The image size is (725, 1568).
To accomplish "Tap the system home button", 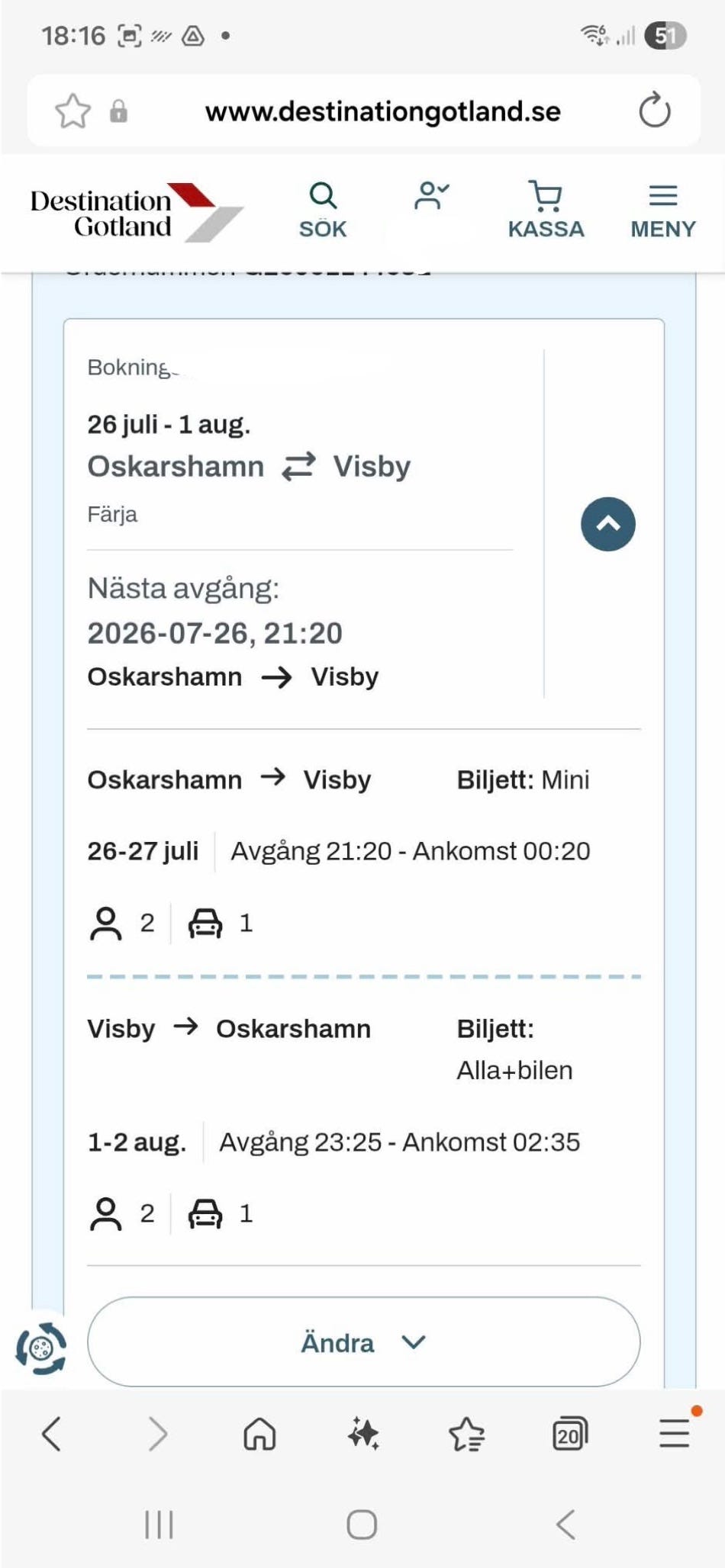I will tap(362, 1525).
